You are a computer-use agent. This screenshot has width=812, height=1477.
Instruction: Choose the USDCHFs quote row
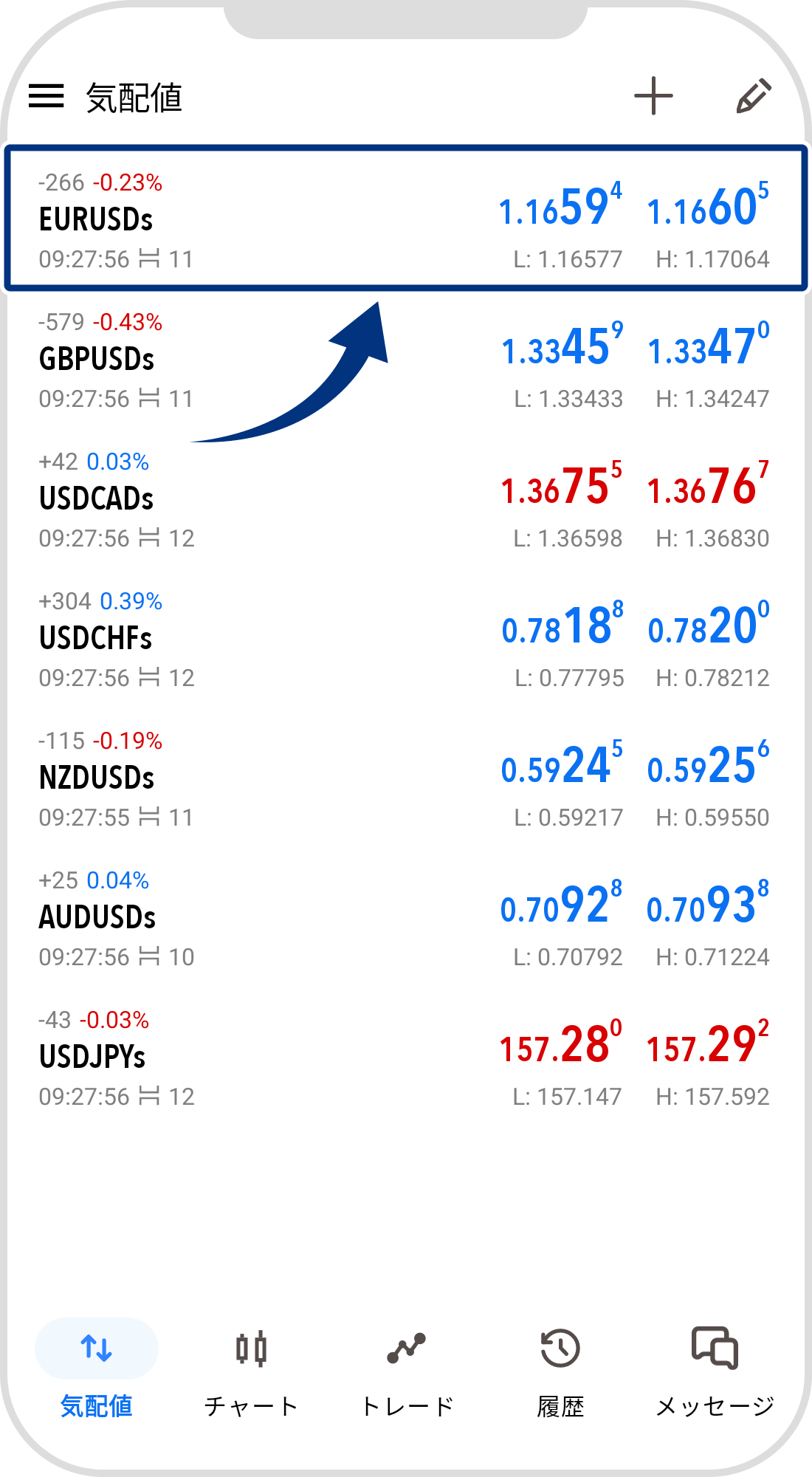96,639
